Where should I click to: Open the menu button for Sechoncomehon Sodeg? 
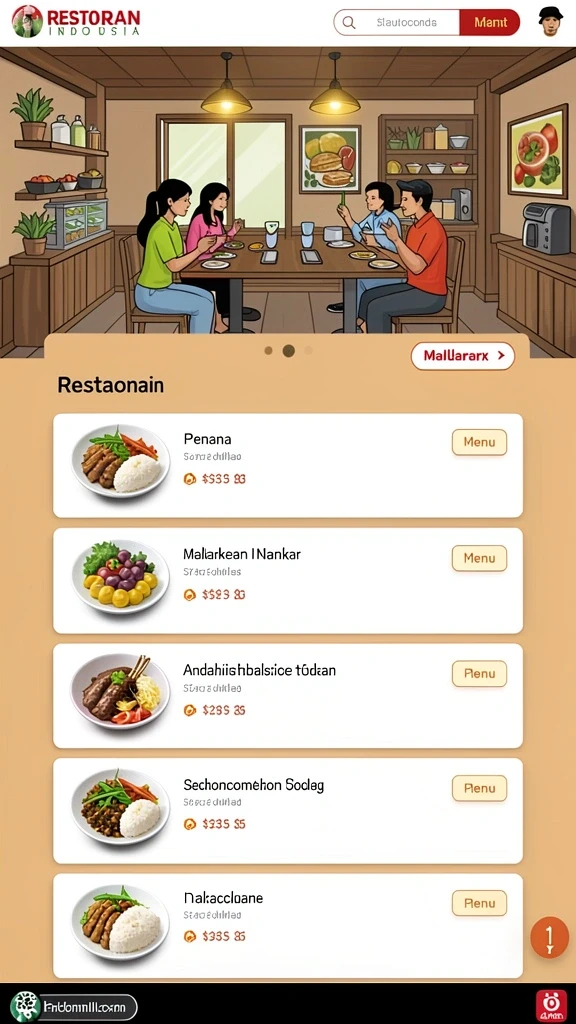coord(479,788)
